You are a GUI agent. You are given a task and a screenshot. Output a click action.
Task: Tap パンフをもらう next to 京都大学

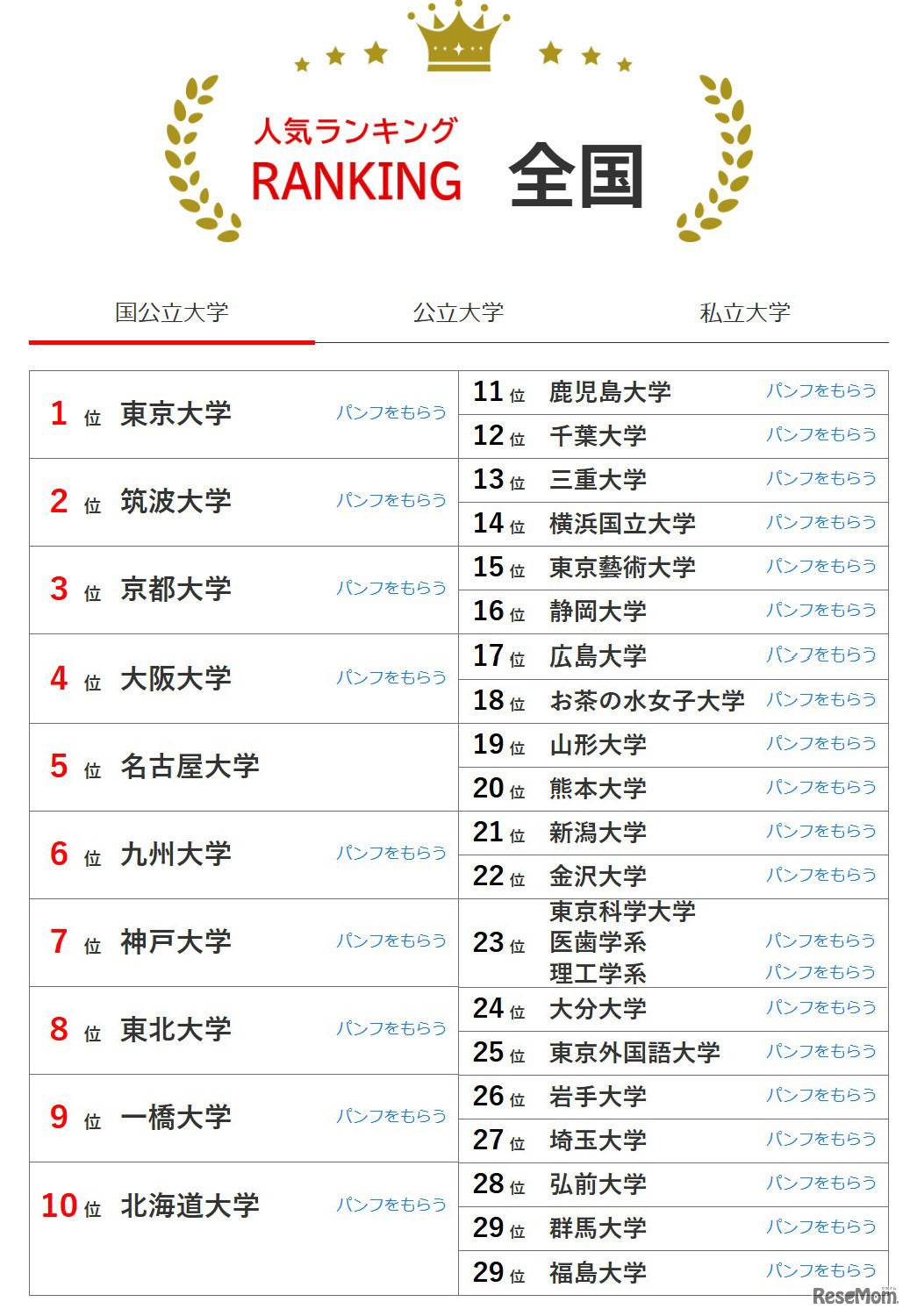[x=391, y=588]
